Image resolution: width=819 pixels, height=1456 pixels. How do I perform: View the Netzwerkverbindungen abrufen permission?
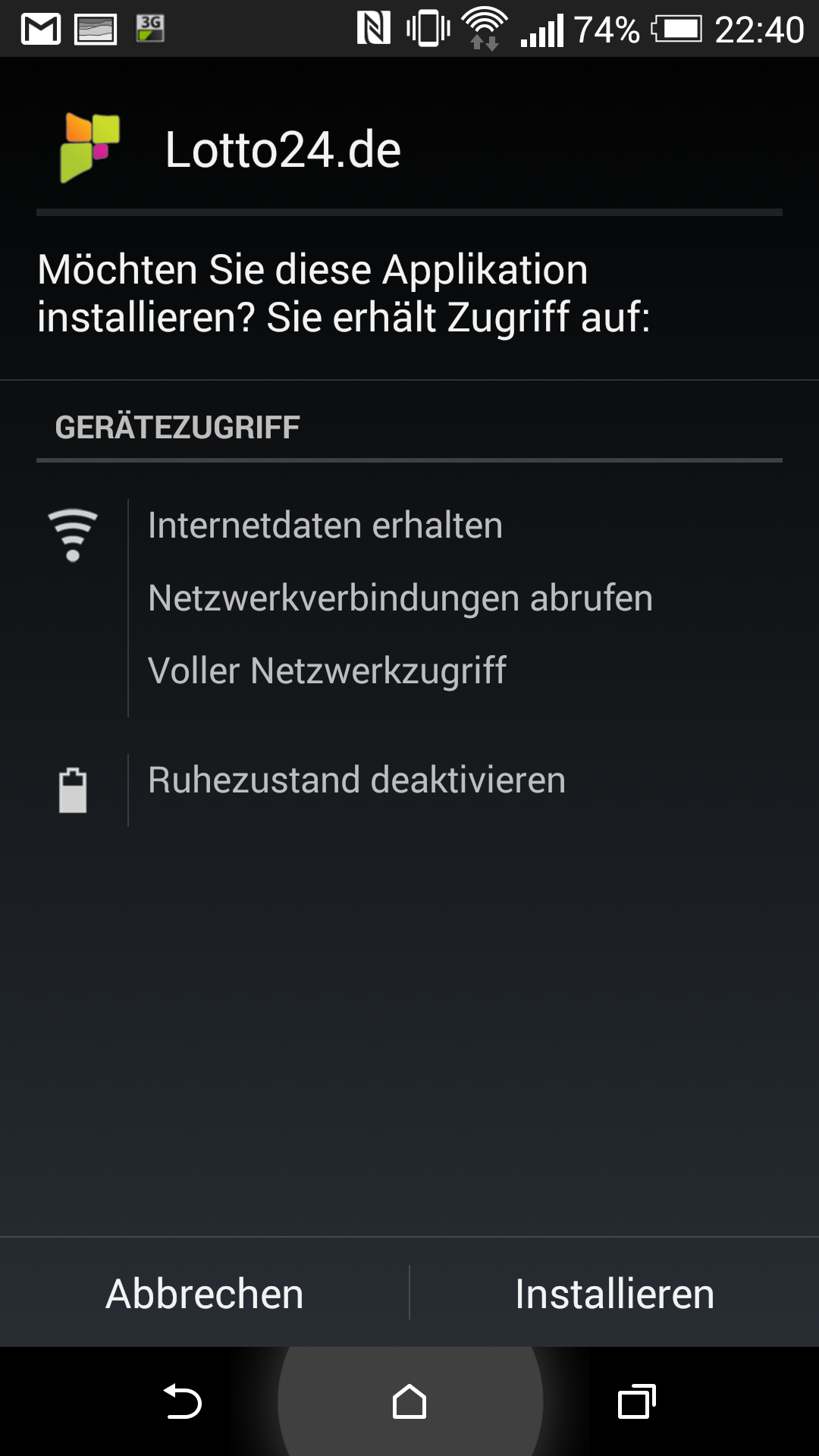400,598
